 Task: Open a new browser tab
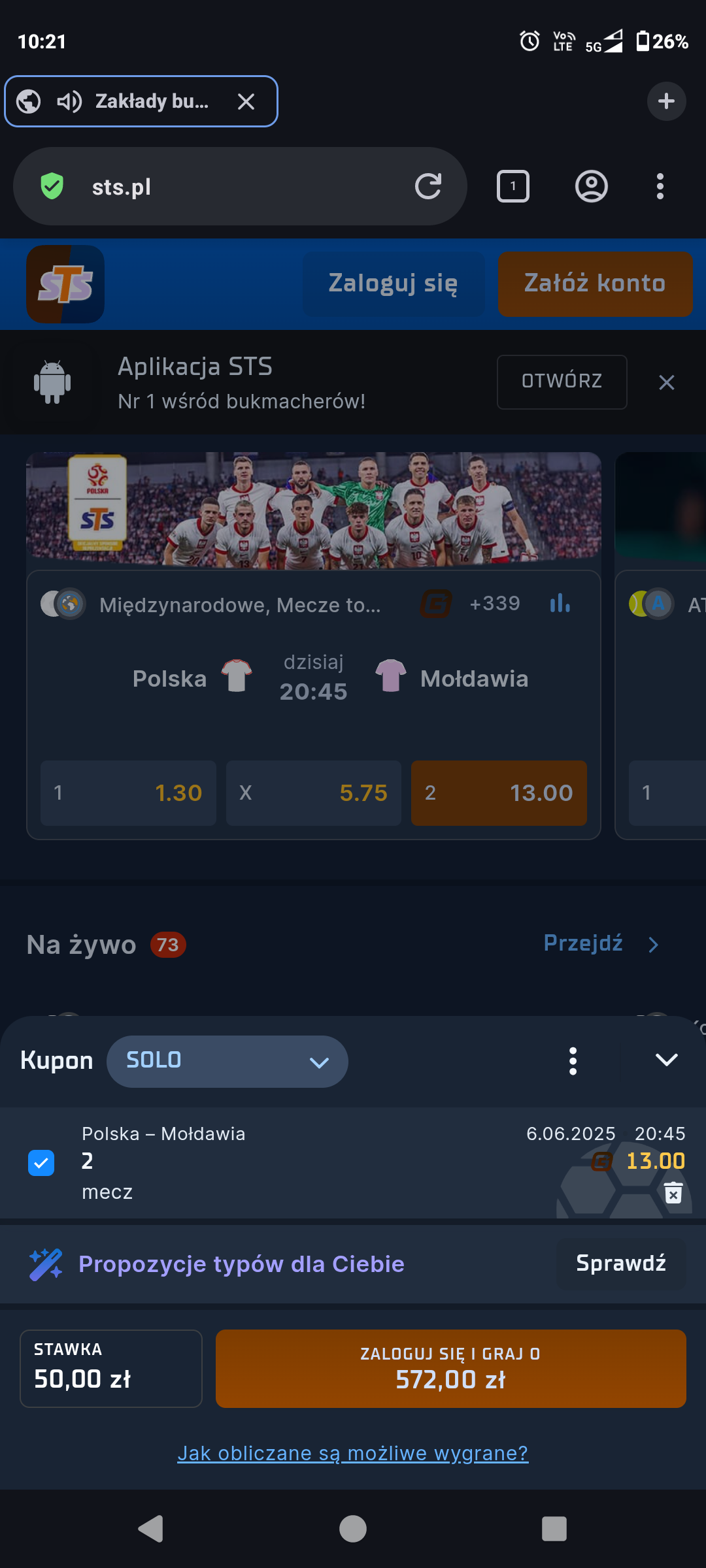coord(666,101)
